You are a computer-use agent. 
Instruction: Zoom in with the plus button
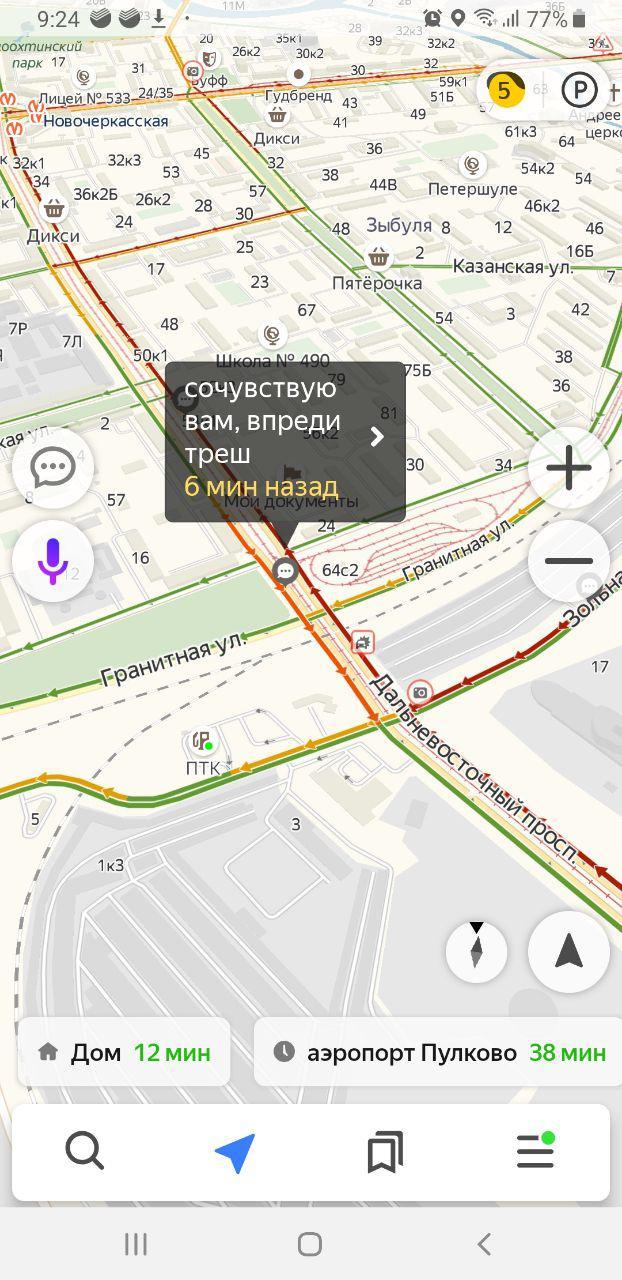(x=569, y=467)
